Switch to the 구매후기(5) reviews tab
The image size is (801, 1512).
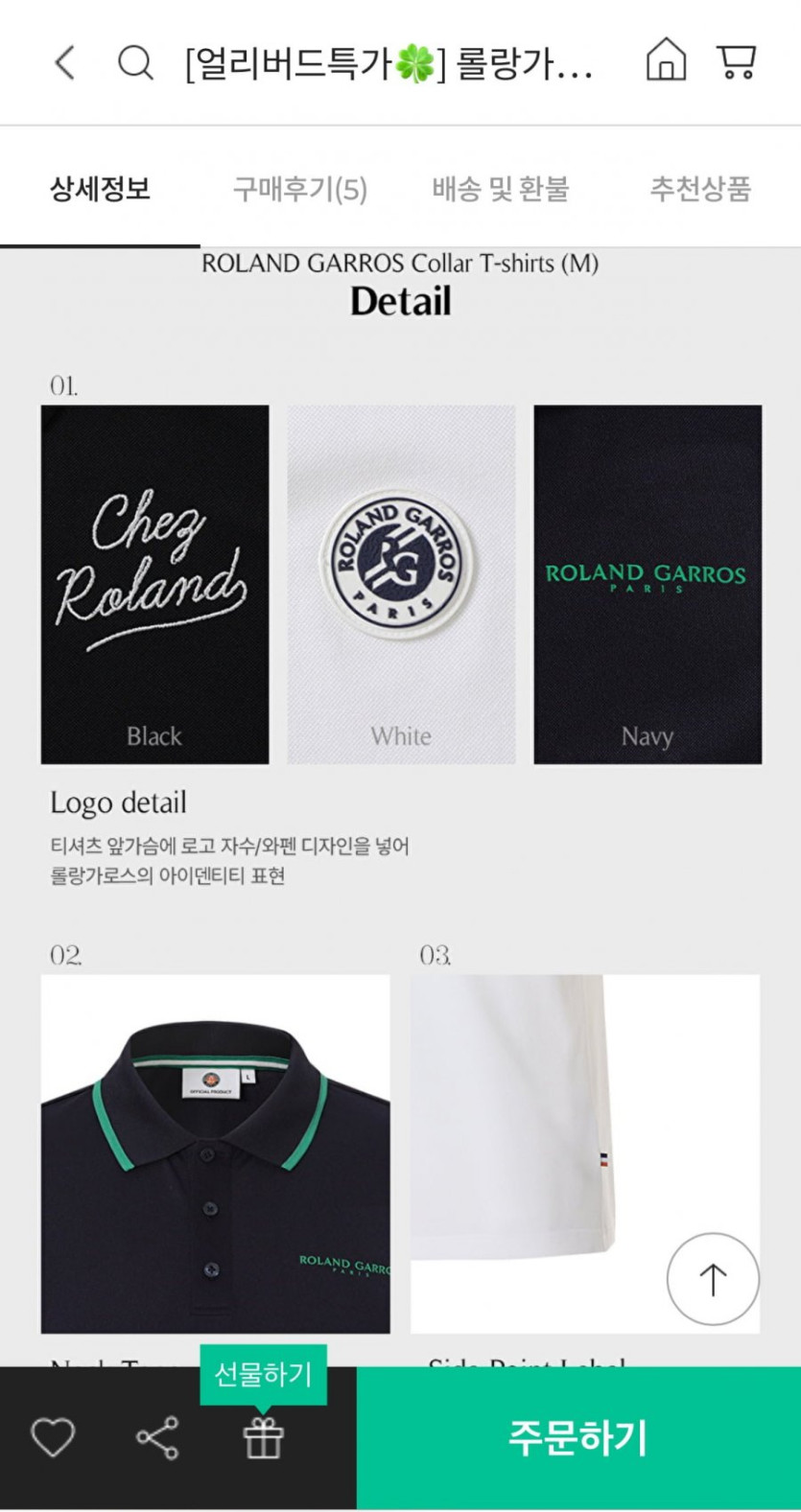tap(300, 188)
